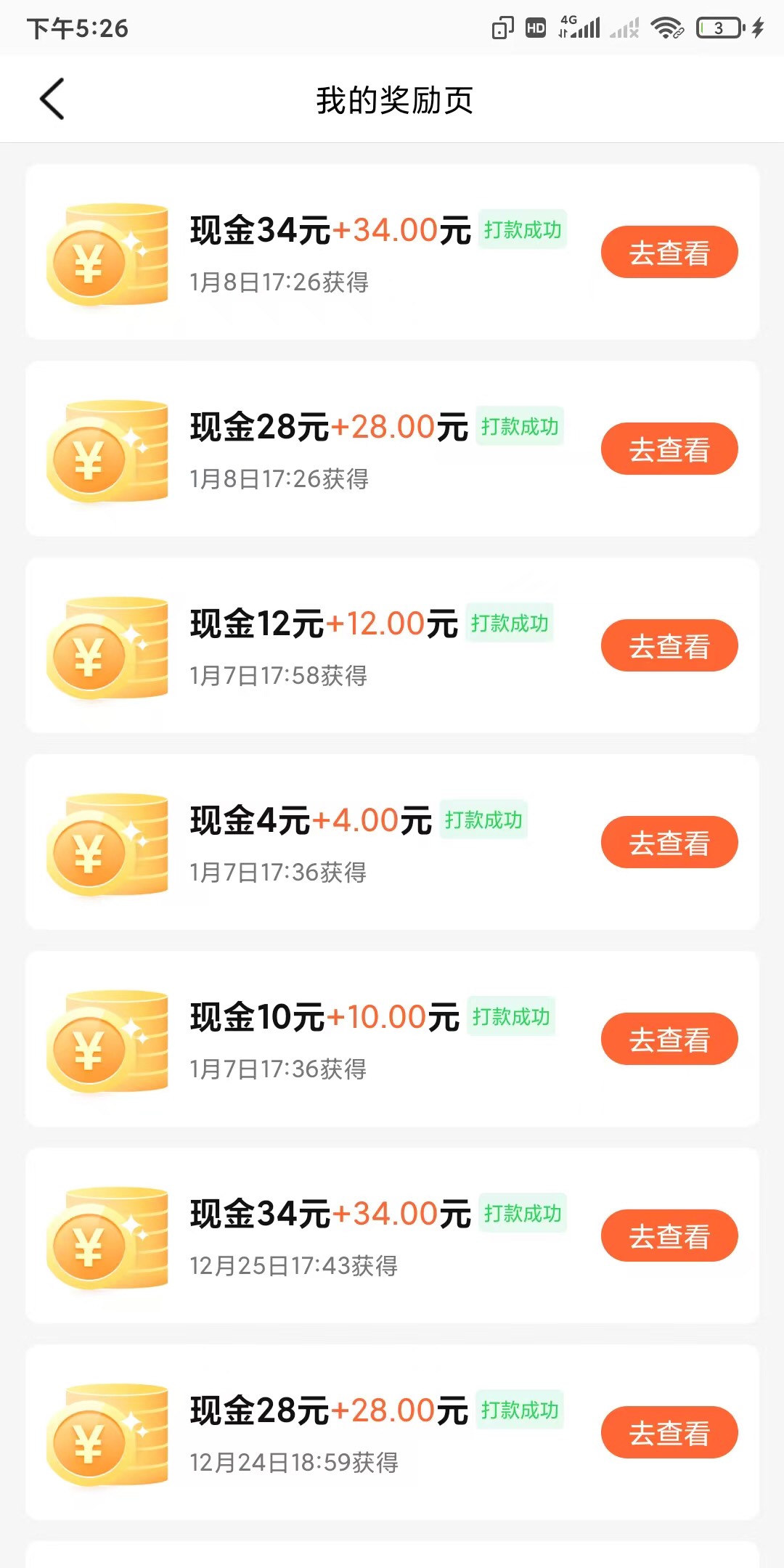Tap 去查看 for 34元 on 12月25日
Viewport: 784px width, 1568px height.
coord(669,1236)
